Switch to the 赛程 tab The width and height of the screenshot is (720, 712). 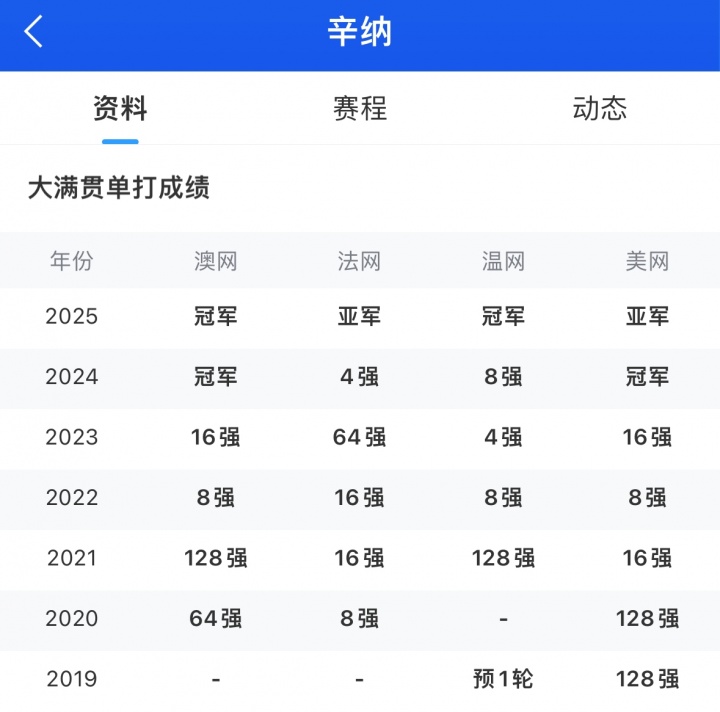(x=360, y=108)
